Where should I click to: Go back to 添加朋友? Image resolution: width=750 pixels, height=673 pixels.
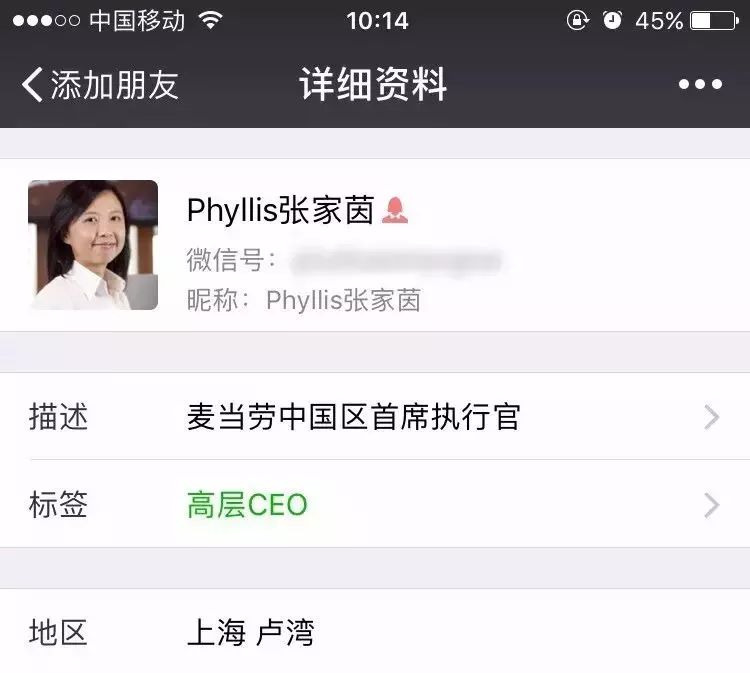point(100,85)
